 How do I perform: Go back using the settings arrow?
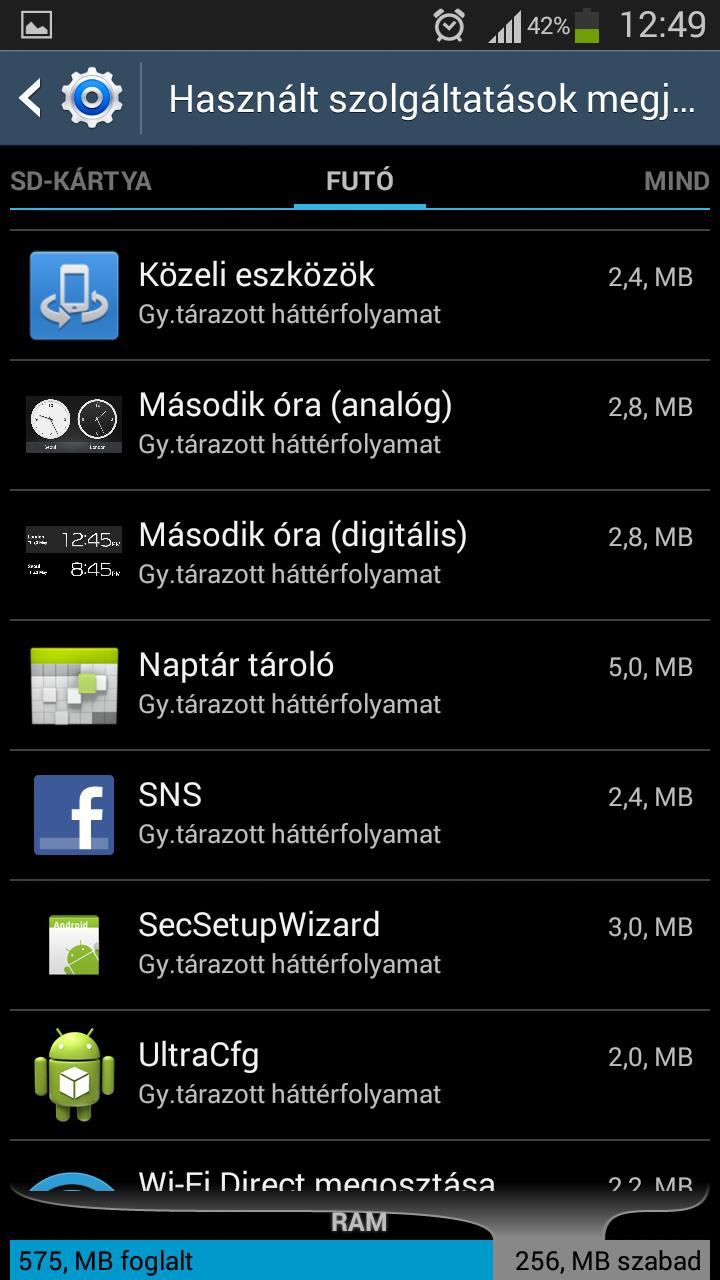[32, 98]
